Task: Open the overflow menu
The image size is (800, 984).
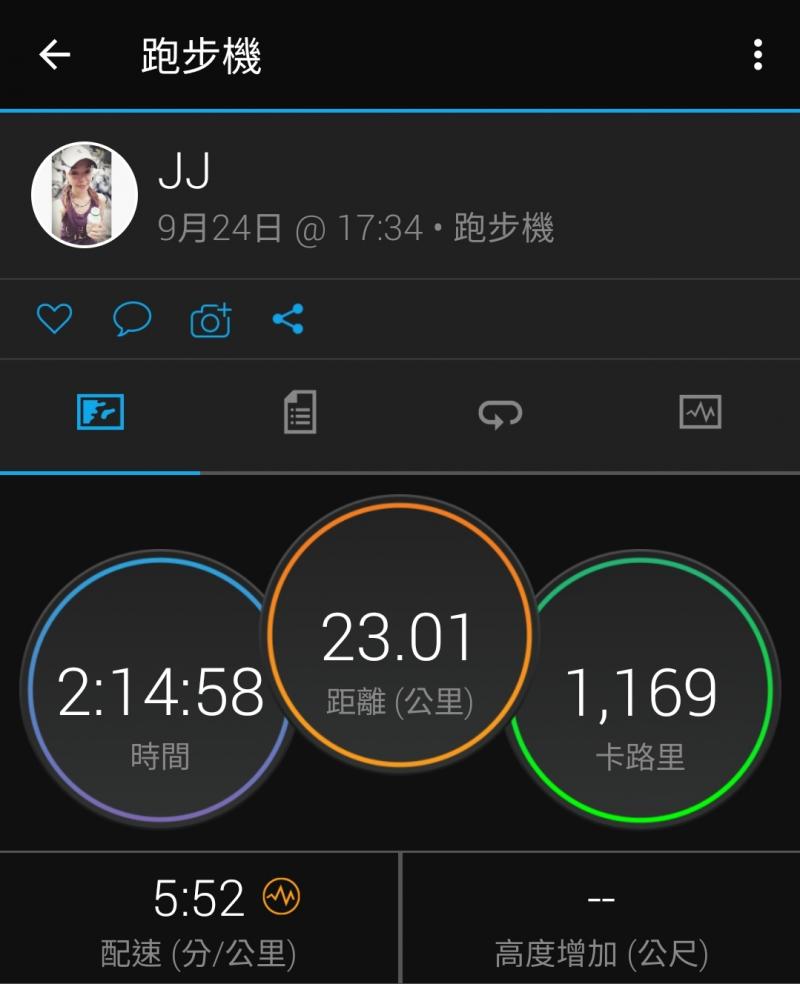Action: [758, 55]
